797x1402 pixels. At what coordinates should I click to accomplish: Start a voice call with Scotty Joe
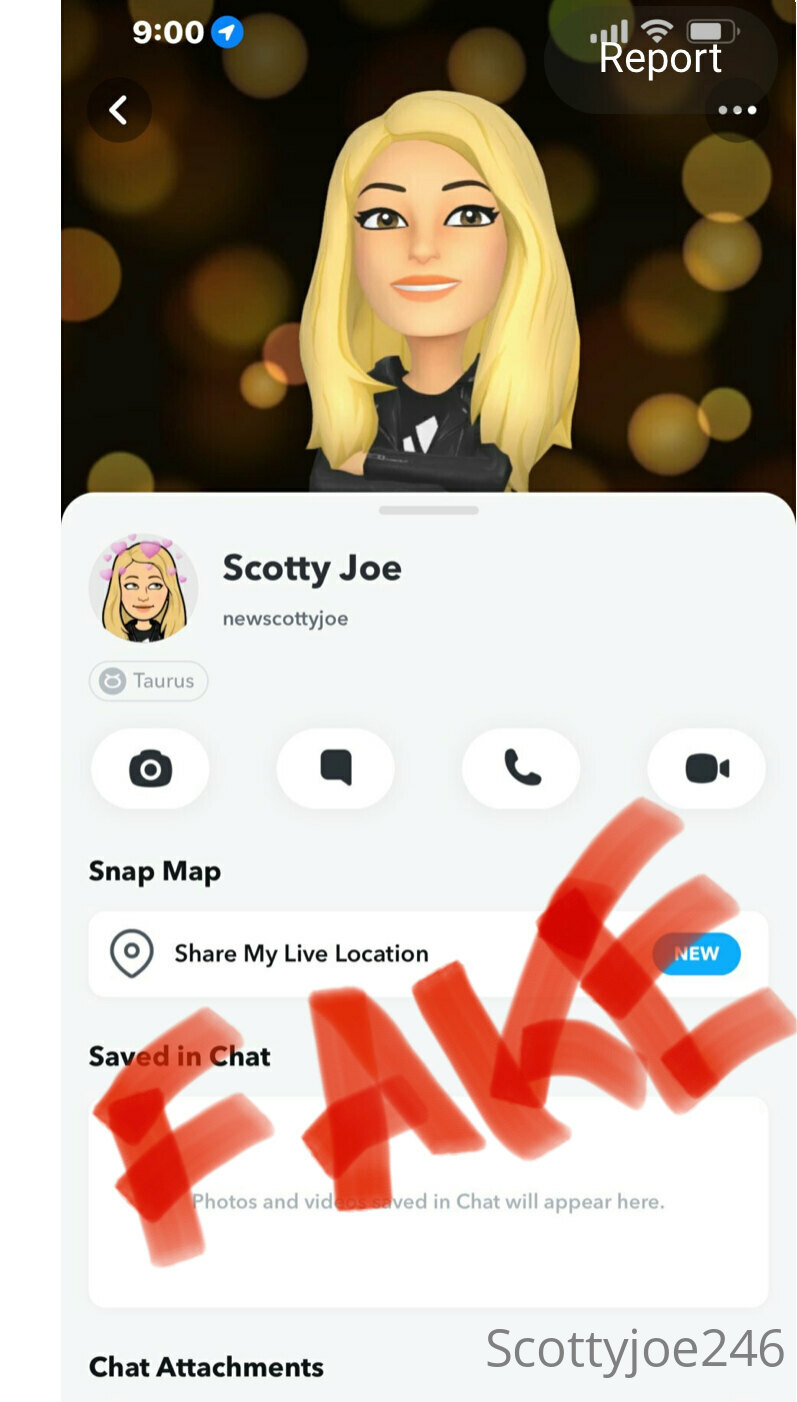pyautogui.click(x=521, y=768)
